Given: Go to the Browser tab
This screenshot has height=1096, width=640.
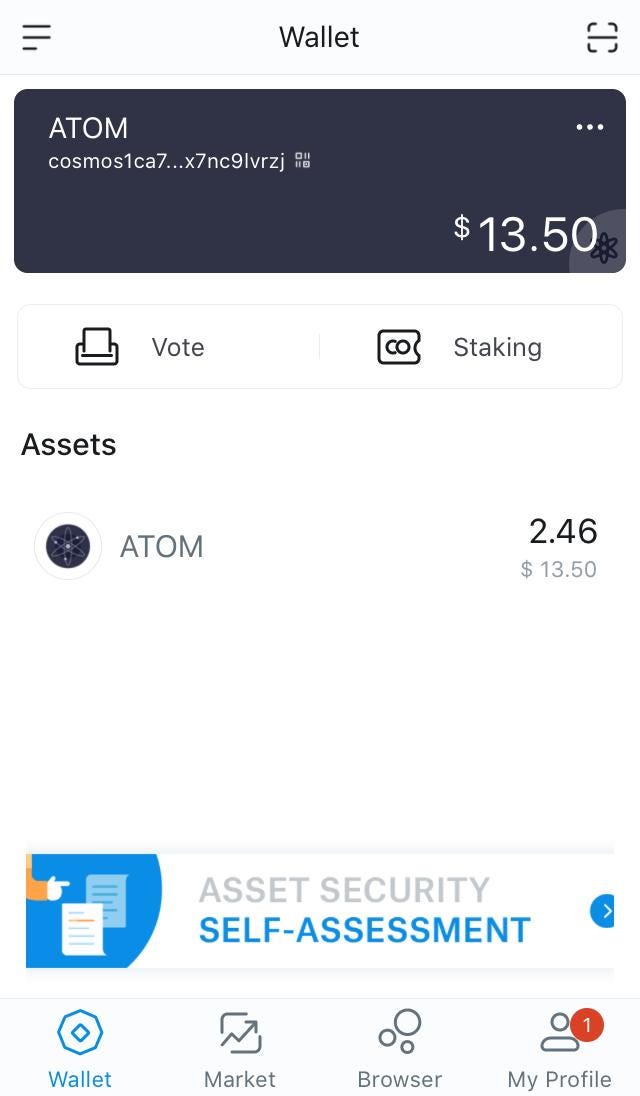Looking at the screenshot, I should pos(400,1048).
